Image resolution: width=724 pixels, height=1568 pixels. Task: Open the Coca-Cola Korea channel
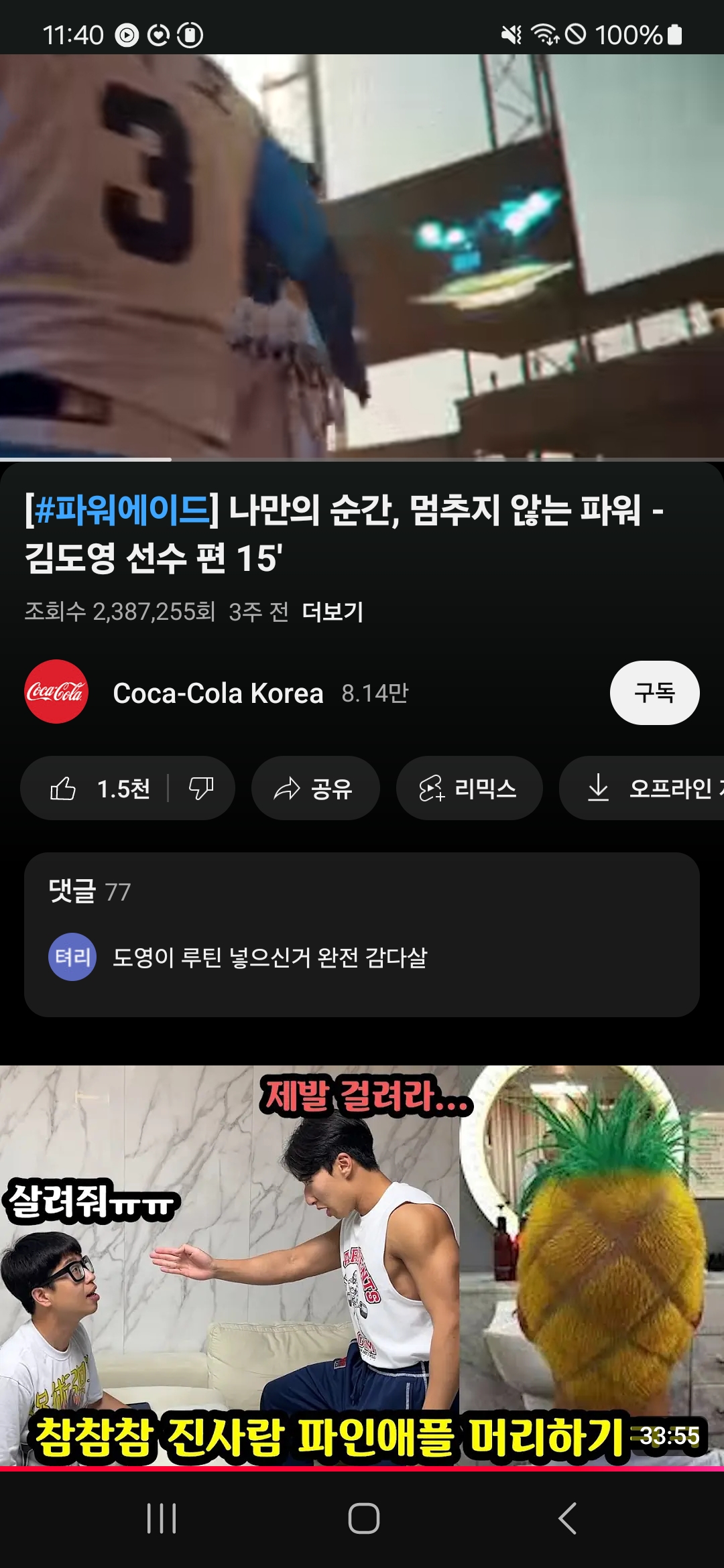coord(218,693)
